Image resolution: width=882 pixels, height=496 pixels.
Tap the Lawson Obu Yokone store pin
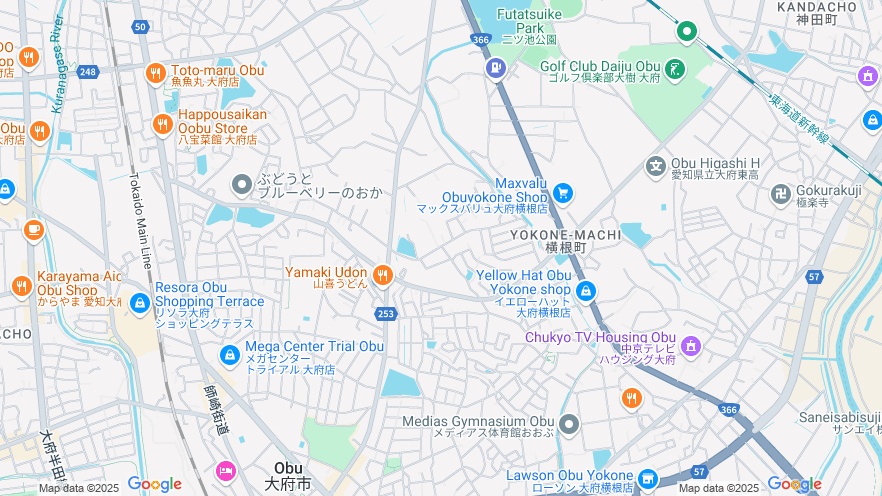[648, 479]
